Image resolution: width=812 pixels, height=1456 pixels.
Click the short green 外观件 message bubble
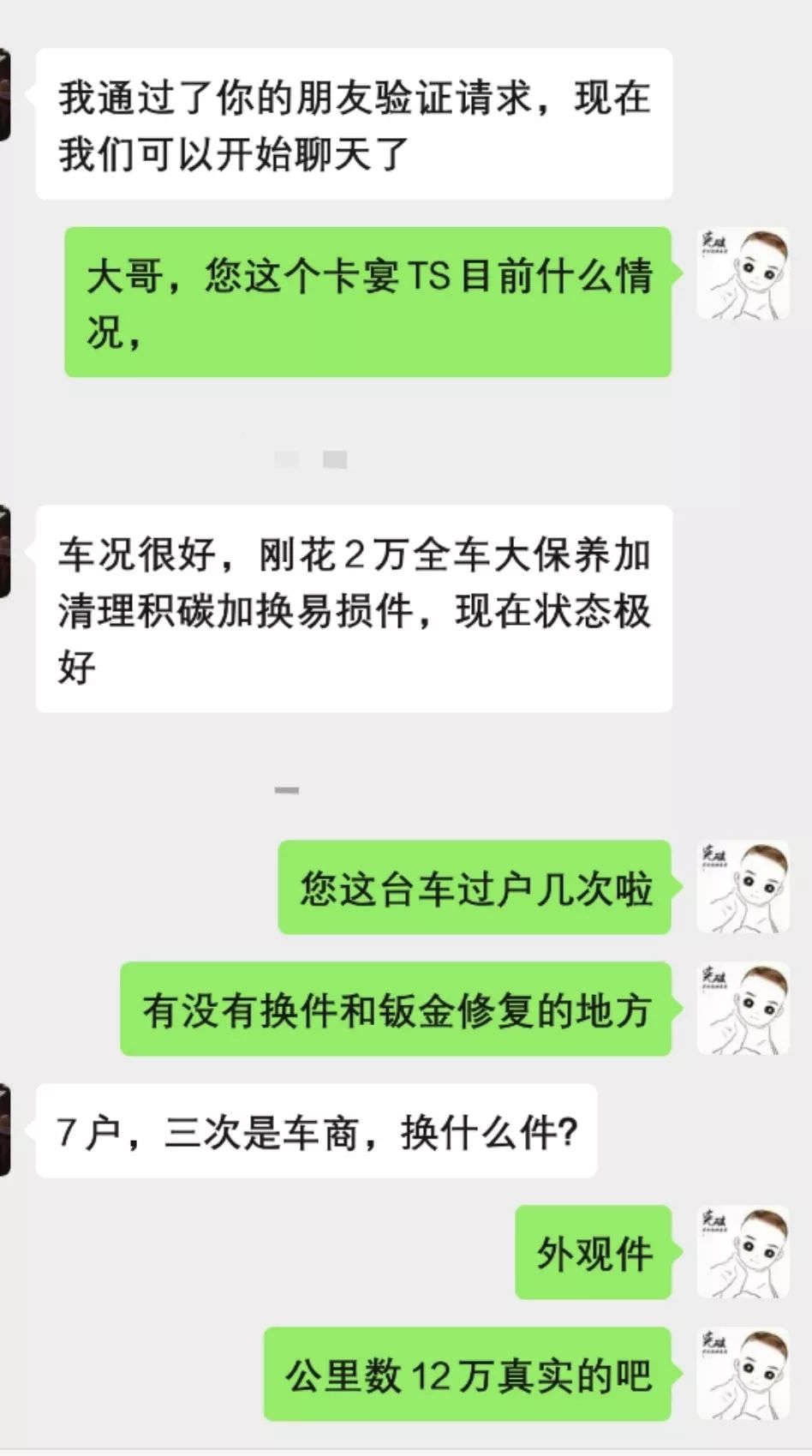coord(595,1253)
